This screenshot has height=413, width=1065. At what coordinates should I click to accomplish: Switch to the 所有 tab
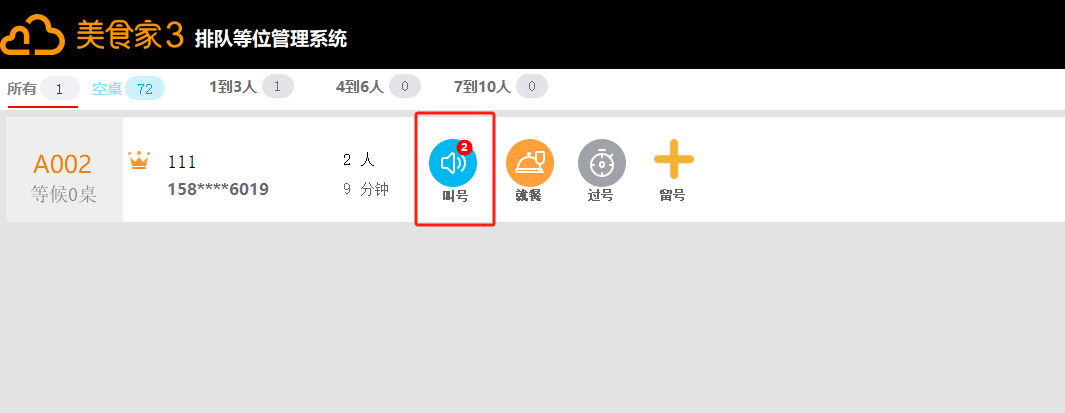click(x=41, y=89)
